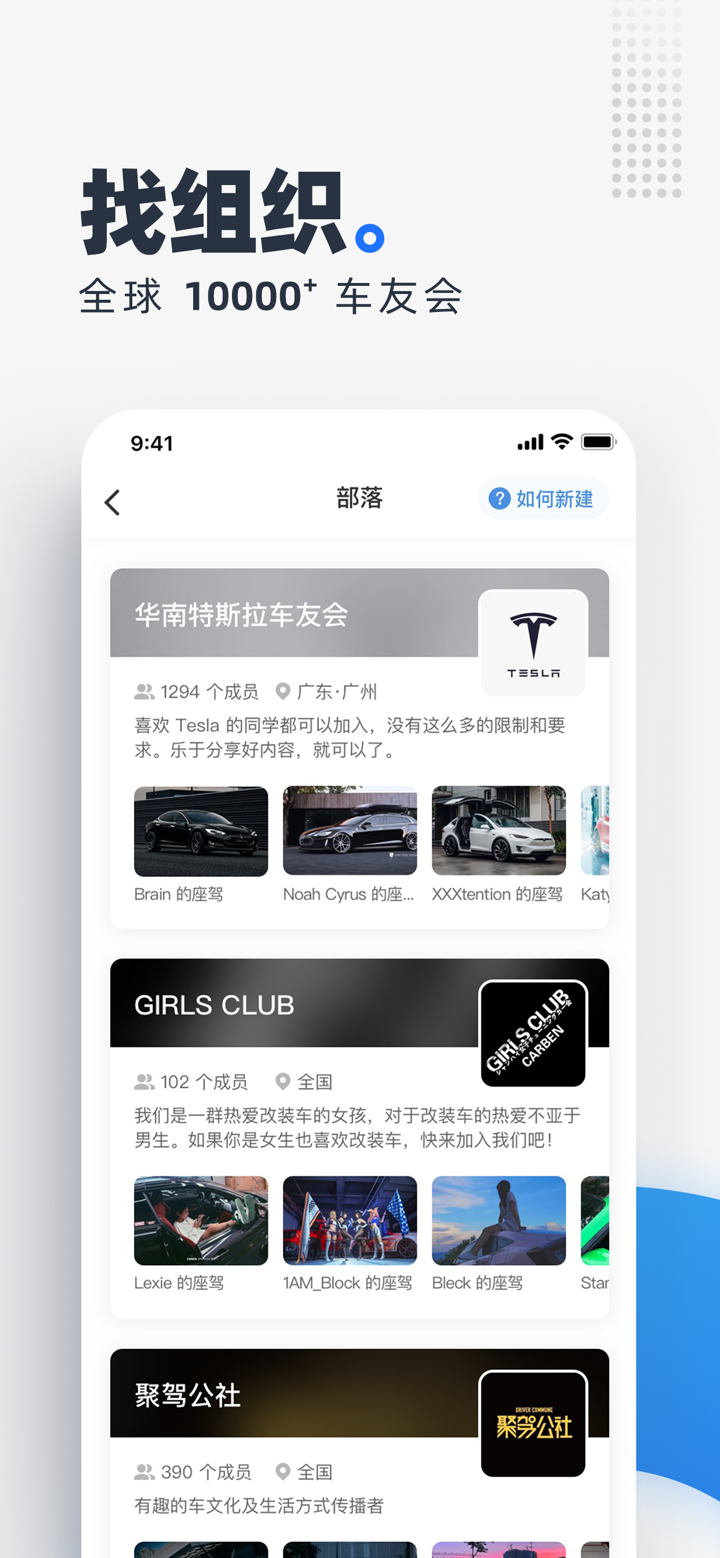Screen dimensions: 720x1558
Task: Select Brain 的座驾 car thumbnail
Action: click(200, 831)
